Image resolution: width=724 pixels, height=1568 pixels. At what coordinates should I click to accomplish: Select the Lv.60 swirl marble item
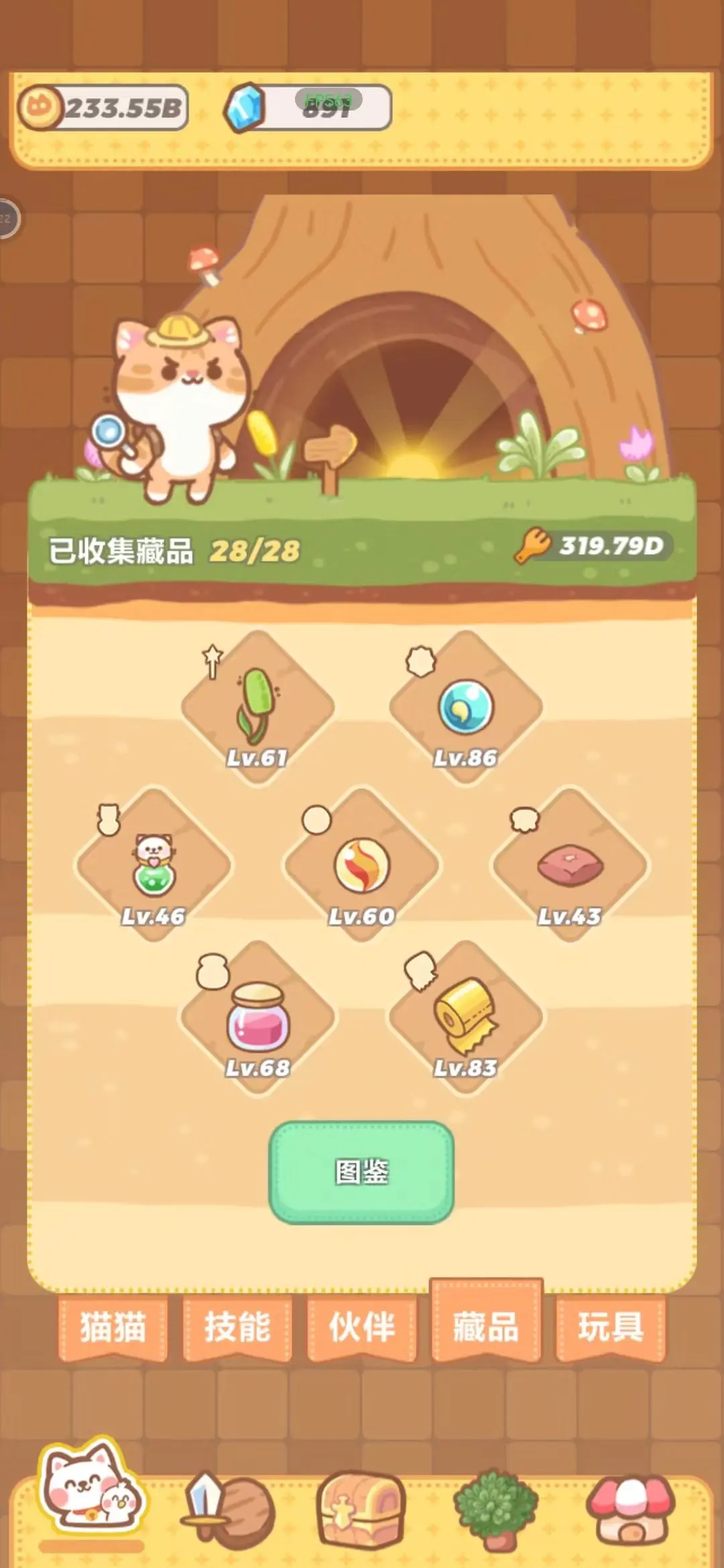(x=362, y=864)
